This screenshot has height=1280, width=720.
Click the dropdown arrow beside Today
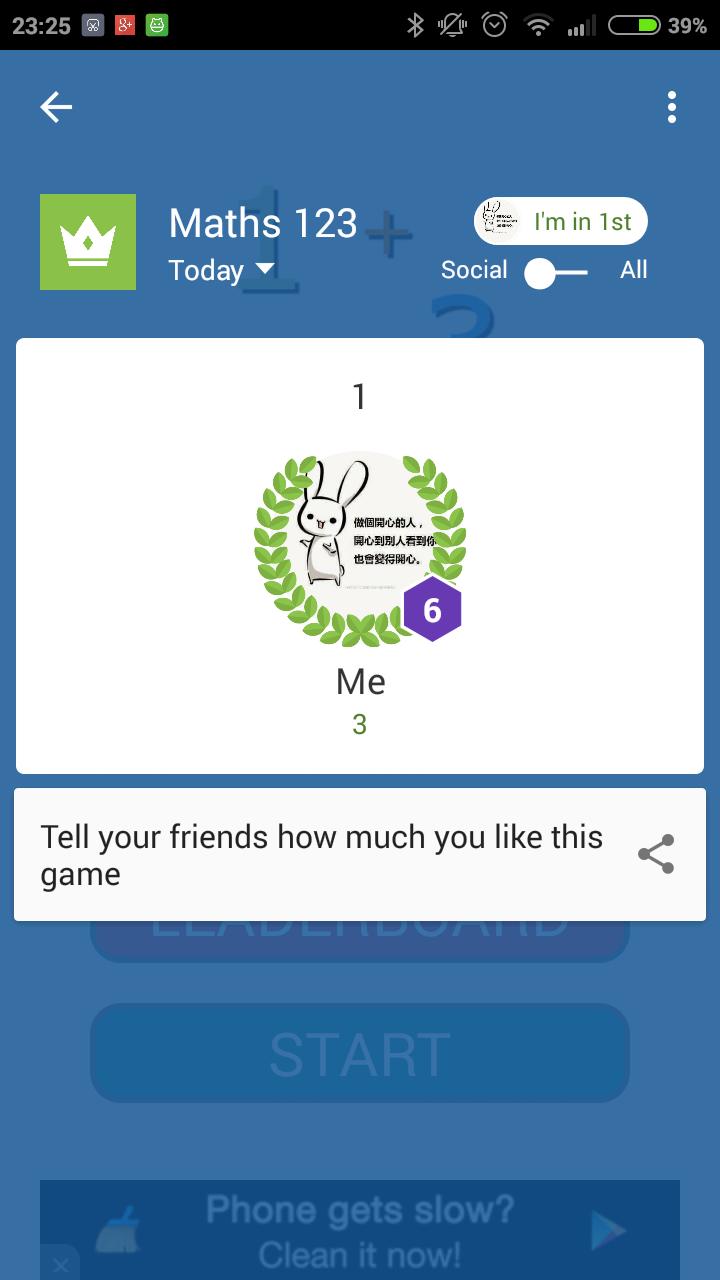[263, 270]
